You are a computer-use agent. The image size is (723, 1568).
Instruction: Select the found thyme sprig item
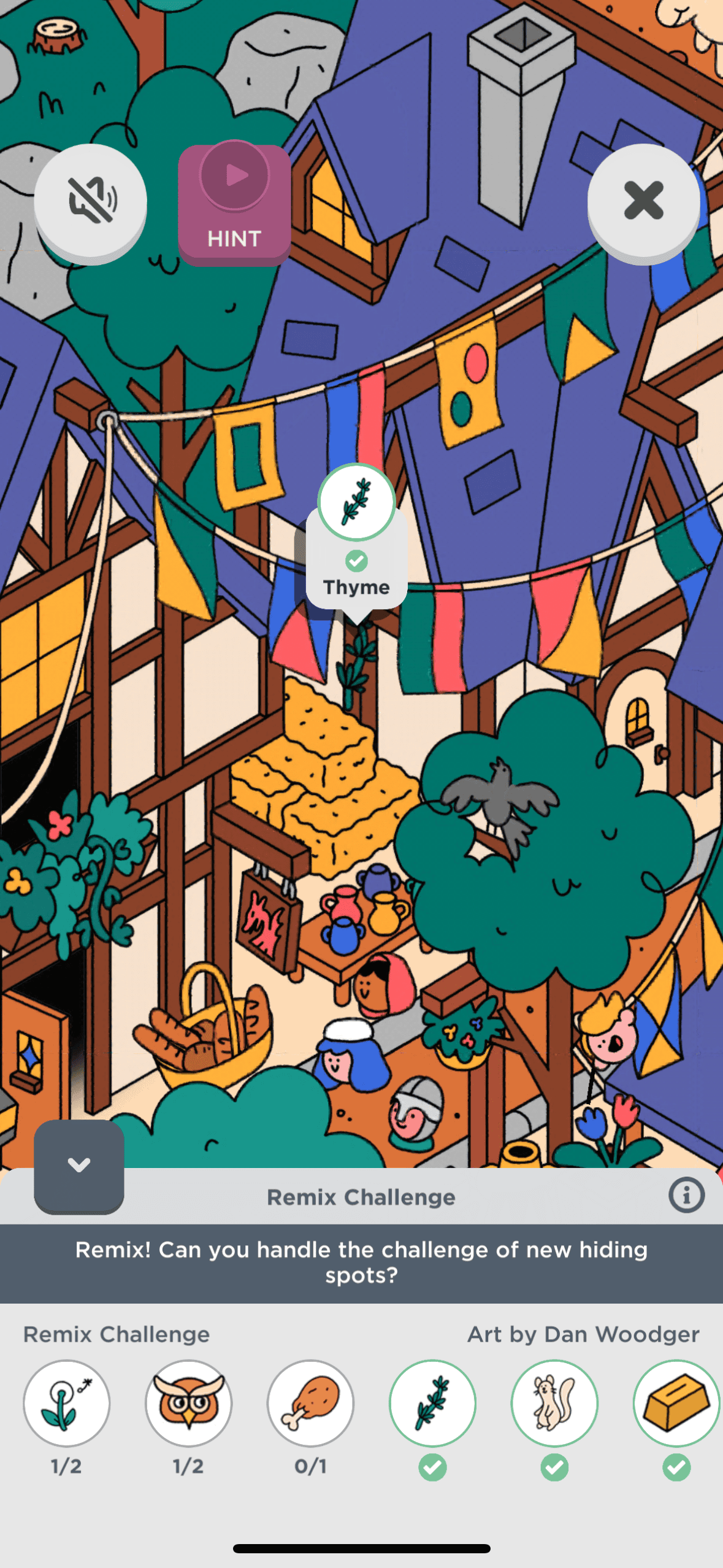click(x=432, y=1402)
